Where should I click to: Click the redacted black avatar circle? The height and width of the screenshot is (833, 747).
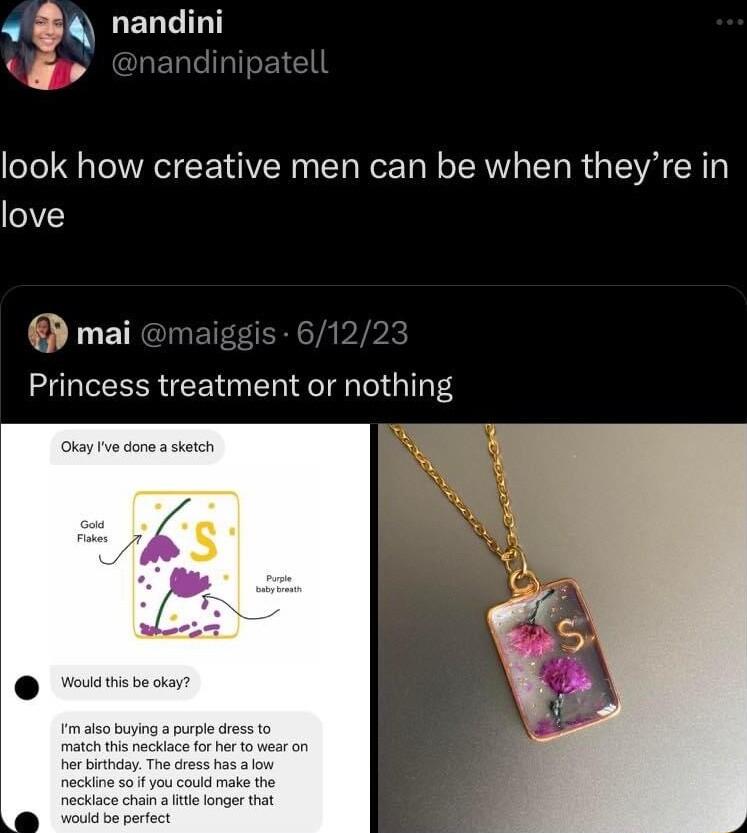(x=26, y=687)
